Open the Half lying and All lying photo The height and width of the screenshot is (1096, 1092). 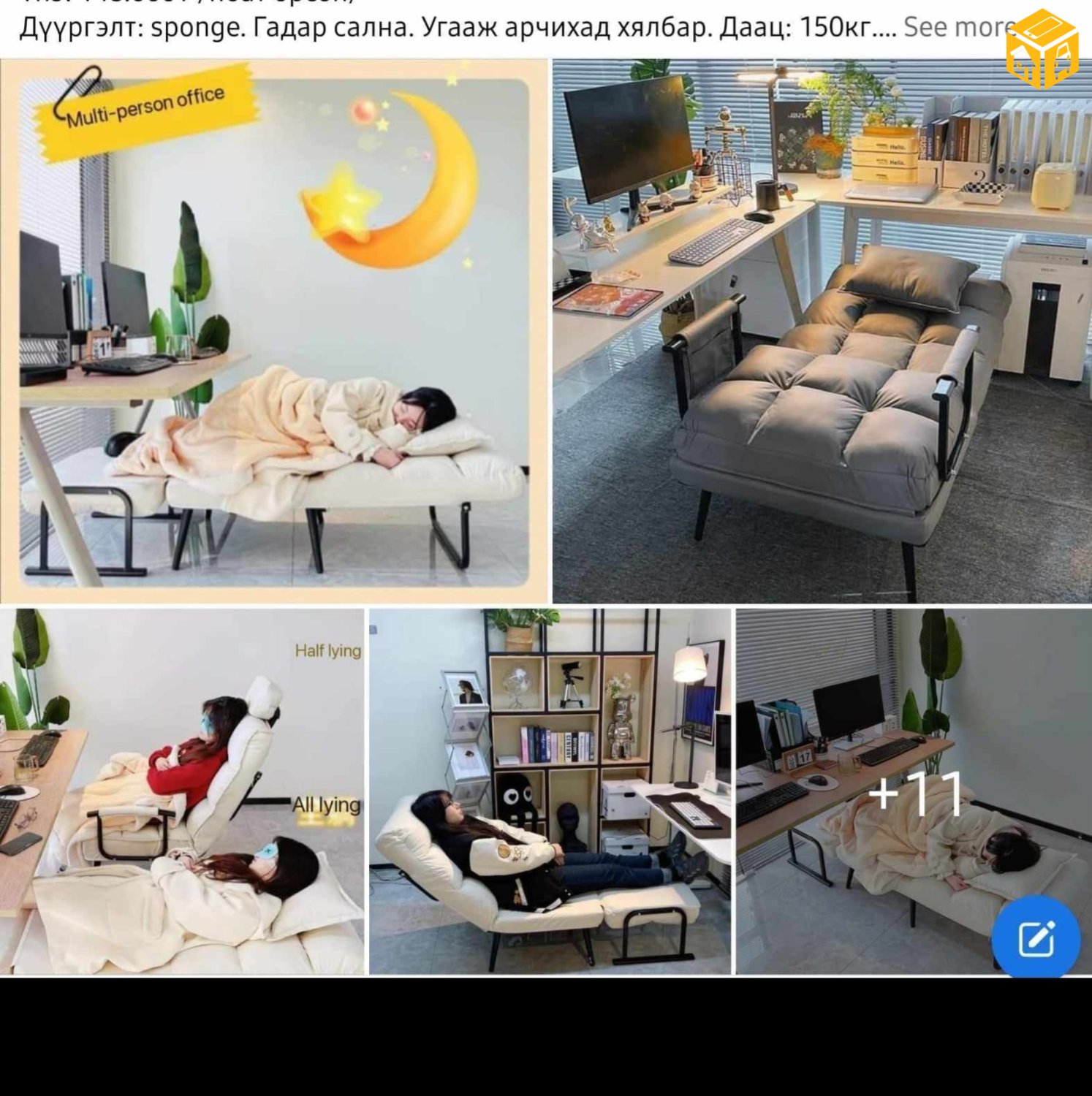[182, 791]
